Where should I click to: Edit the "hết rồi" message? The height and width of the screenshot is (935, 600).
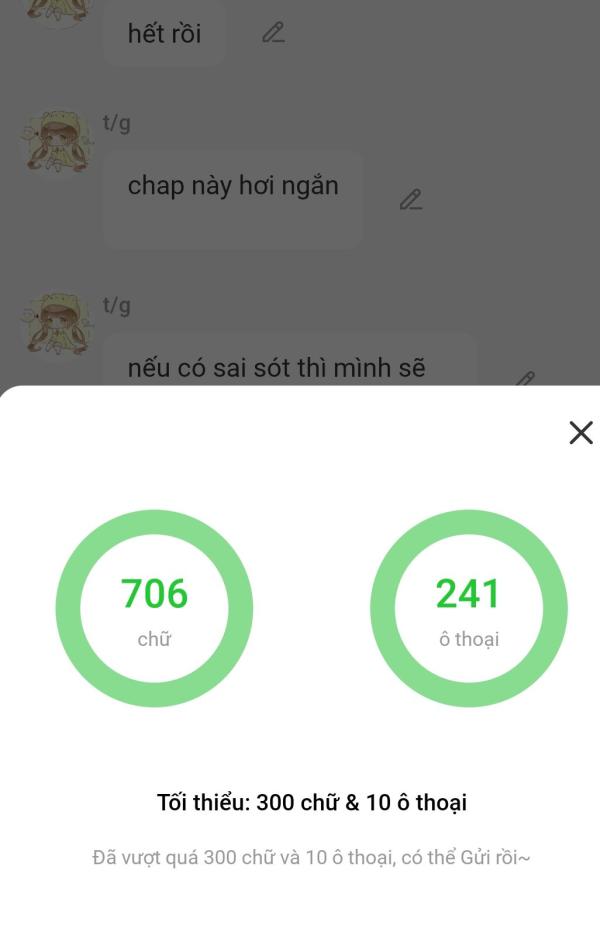tap(273, 33)
